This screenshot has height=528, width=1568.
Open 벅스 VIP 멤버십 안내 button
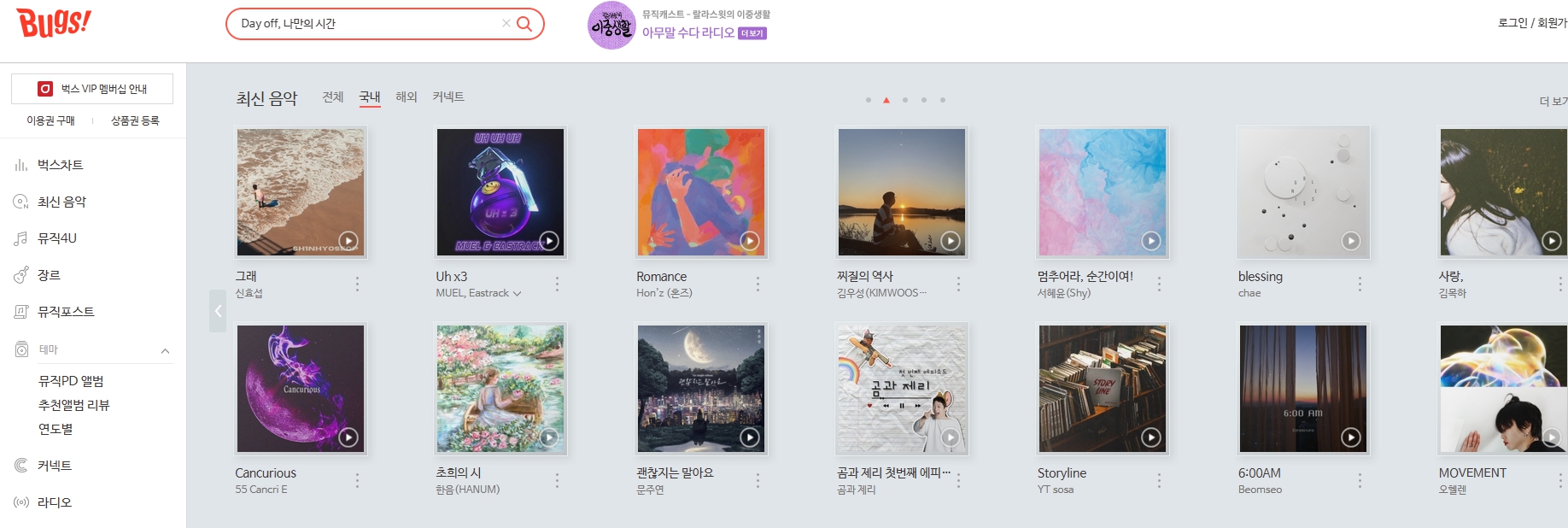pos(92,89)
